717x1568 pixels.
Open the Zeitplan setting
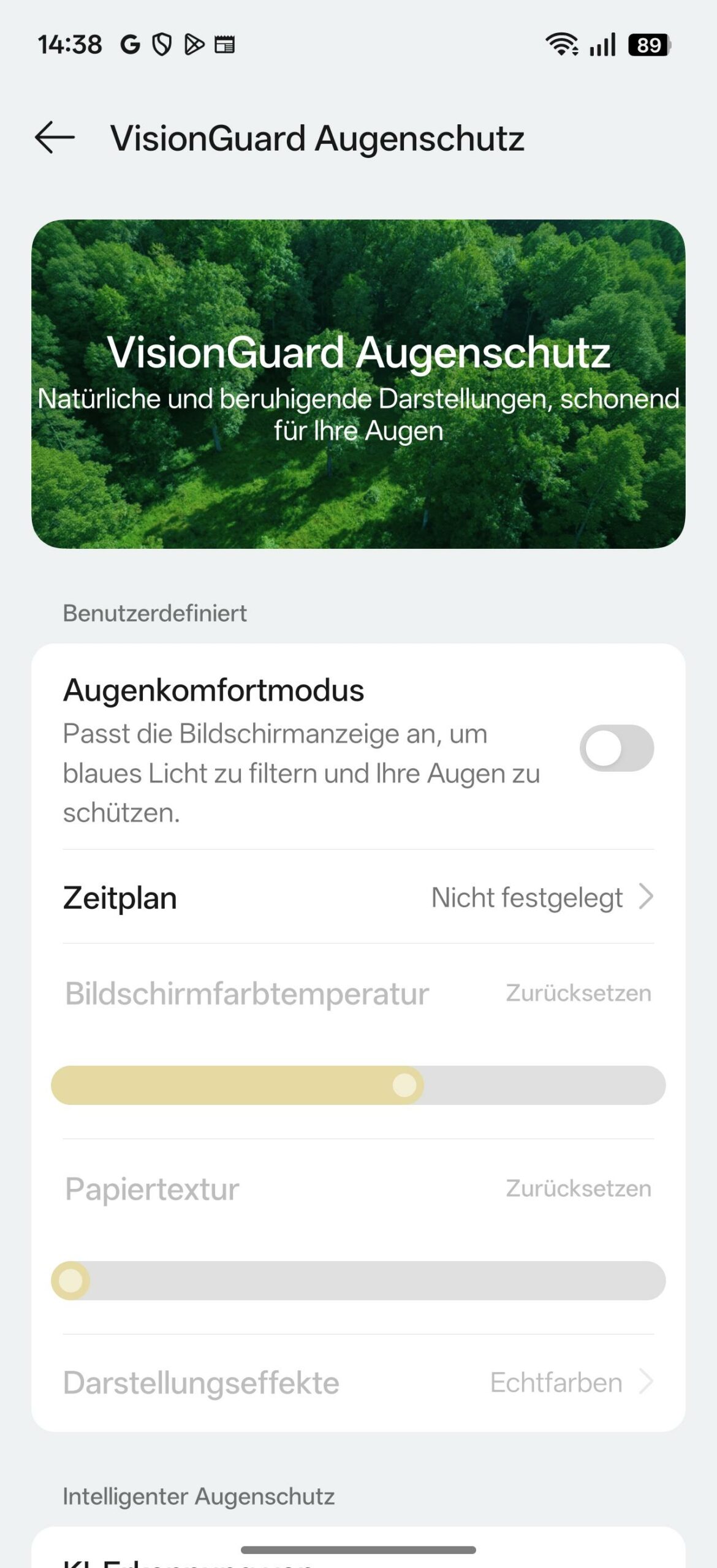pos(358,898)
